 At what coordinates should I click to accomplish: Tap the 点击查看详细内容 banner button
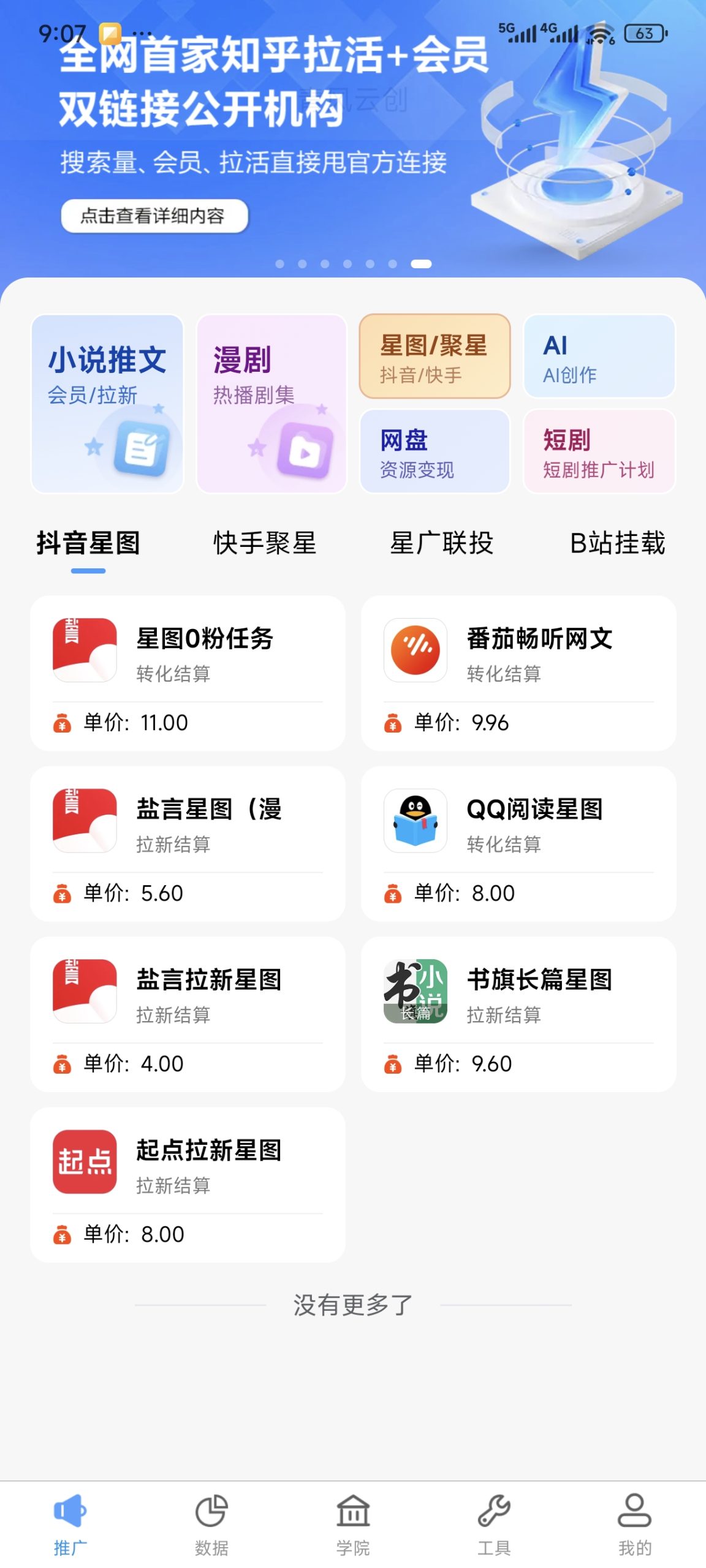154,216
